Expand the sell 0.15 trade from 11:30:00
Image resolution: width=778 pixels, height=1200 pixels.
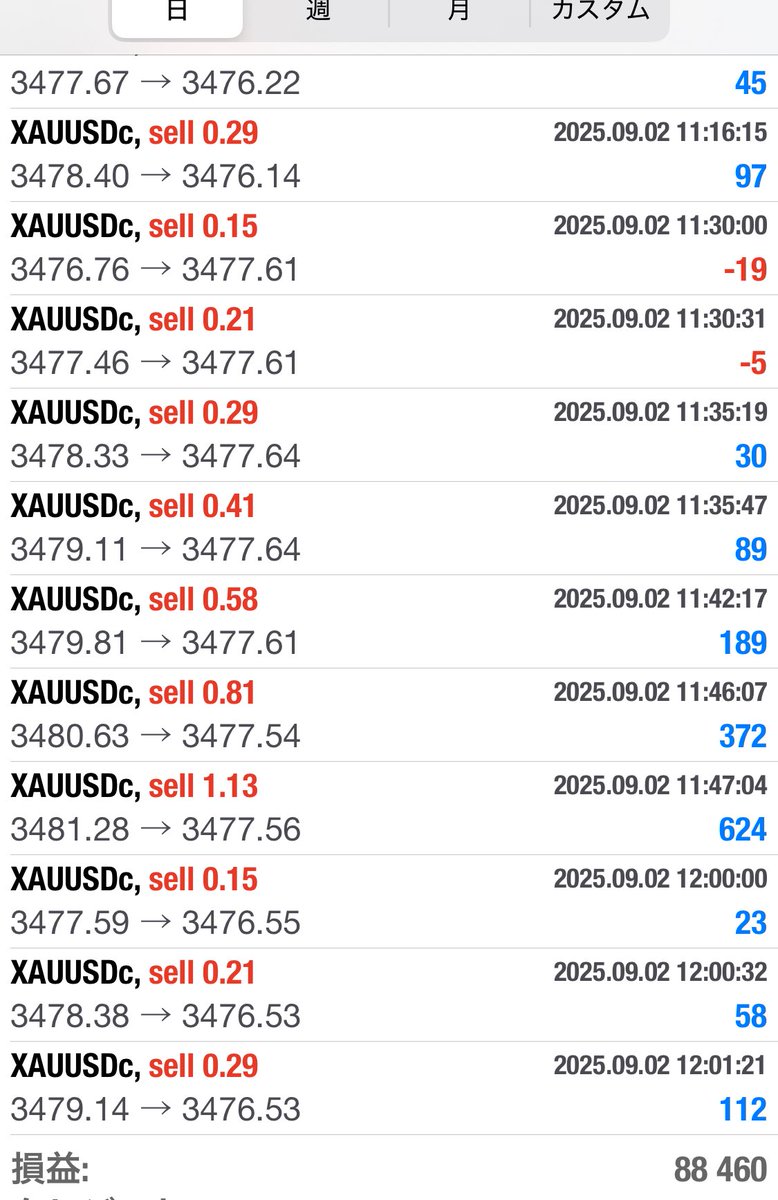click(388, 248)
